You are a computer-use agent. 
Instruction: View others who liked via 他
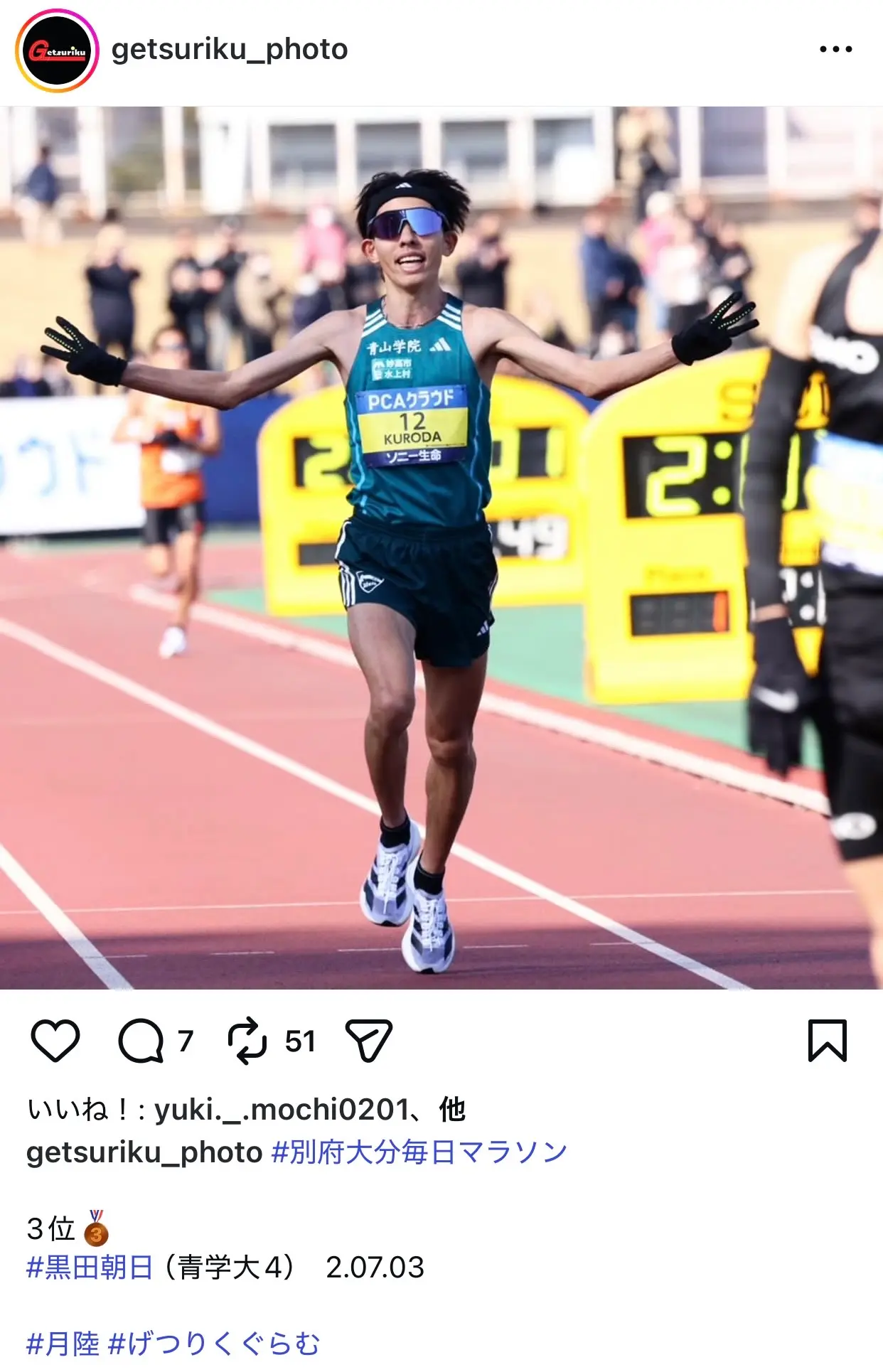click(452, 1110)
